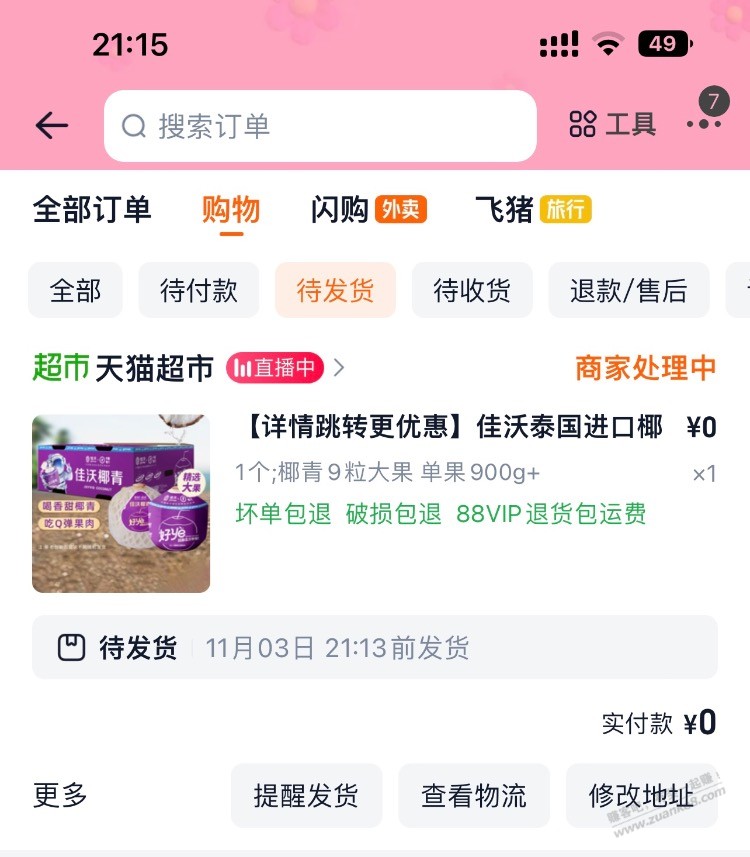
Task: Tap 更多 for more order options
Action: 60,796
